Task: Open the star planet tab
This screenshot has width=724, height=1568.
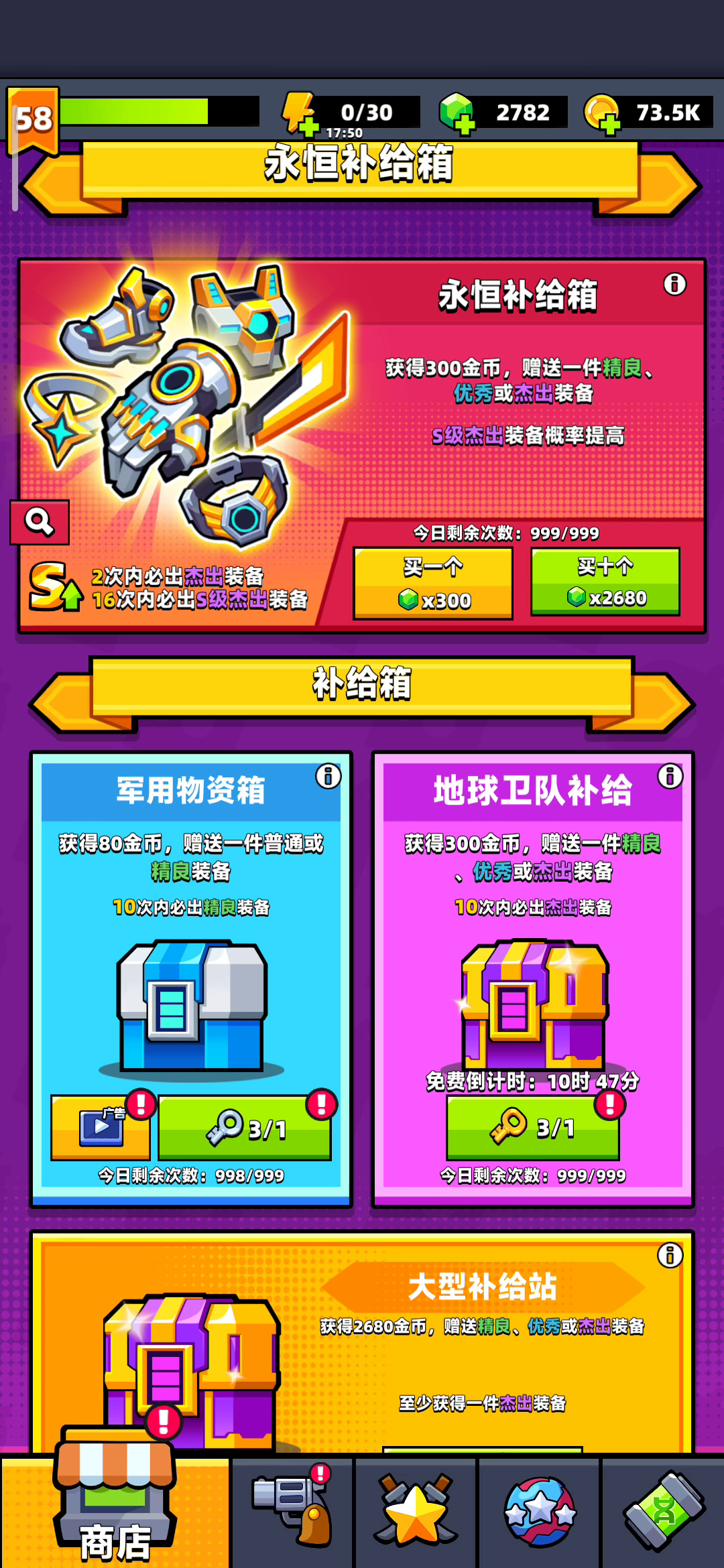Action: click(x=540, y=1511)
